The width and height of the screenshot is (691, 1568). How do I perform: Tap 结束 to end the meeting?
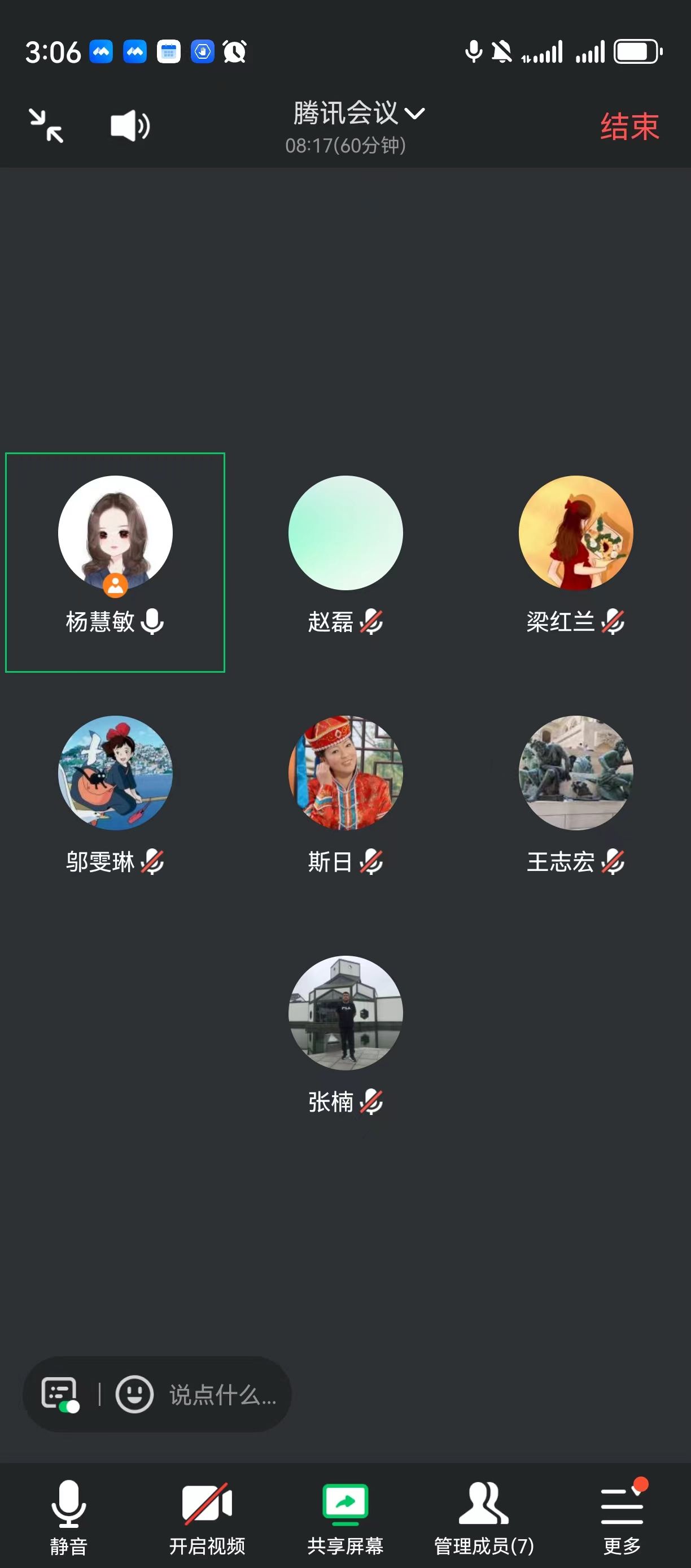coord(629,127)
